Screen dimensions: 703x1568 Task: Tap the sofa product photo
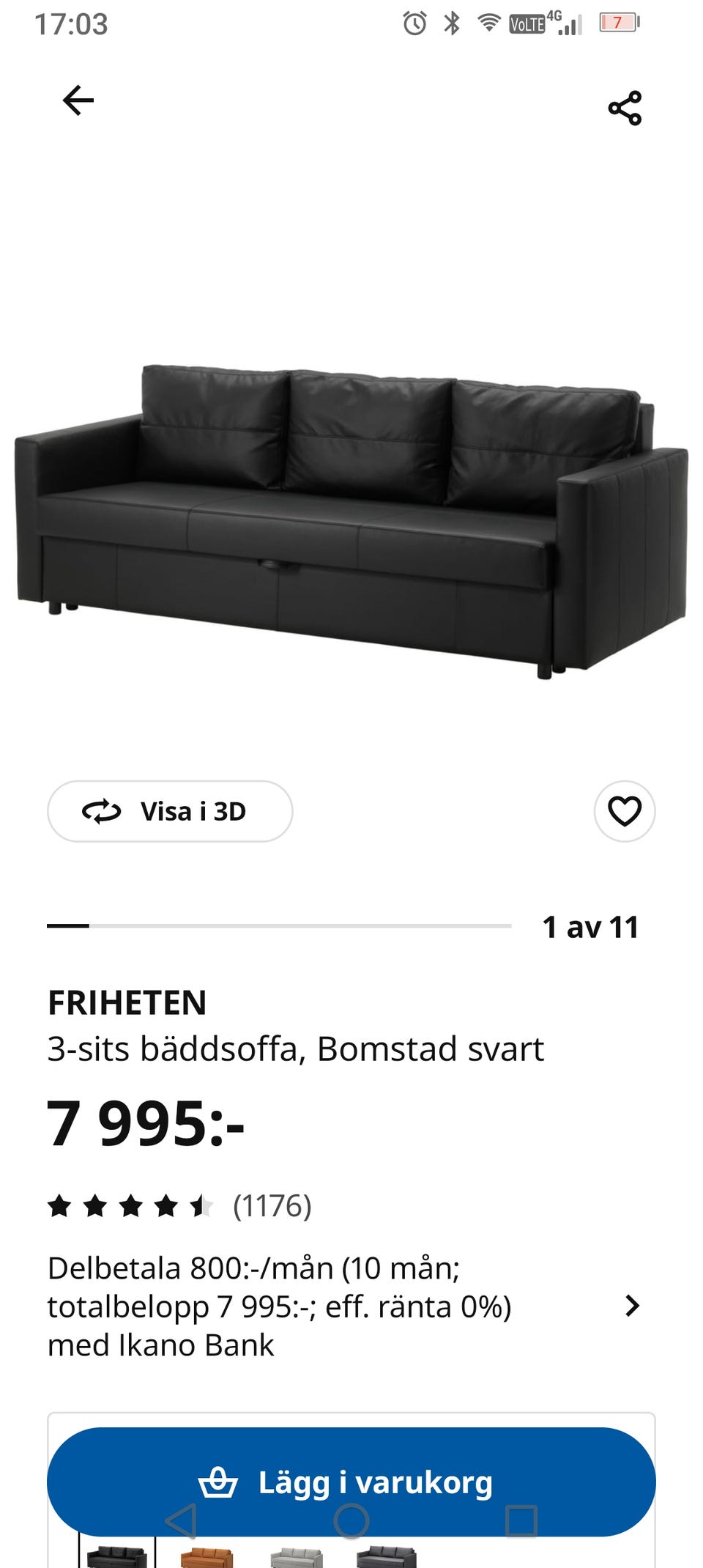[351, 513]
